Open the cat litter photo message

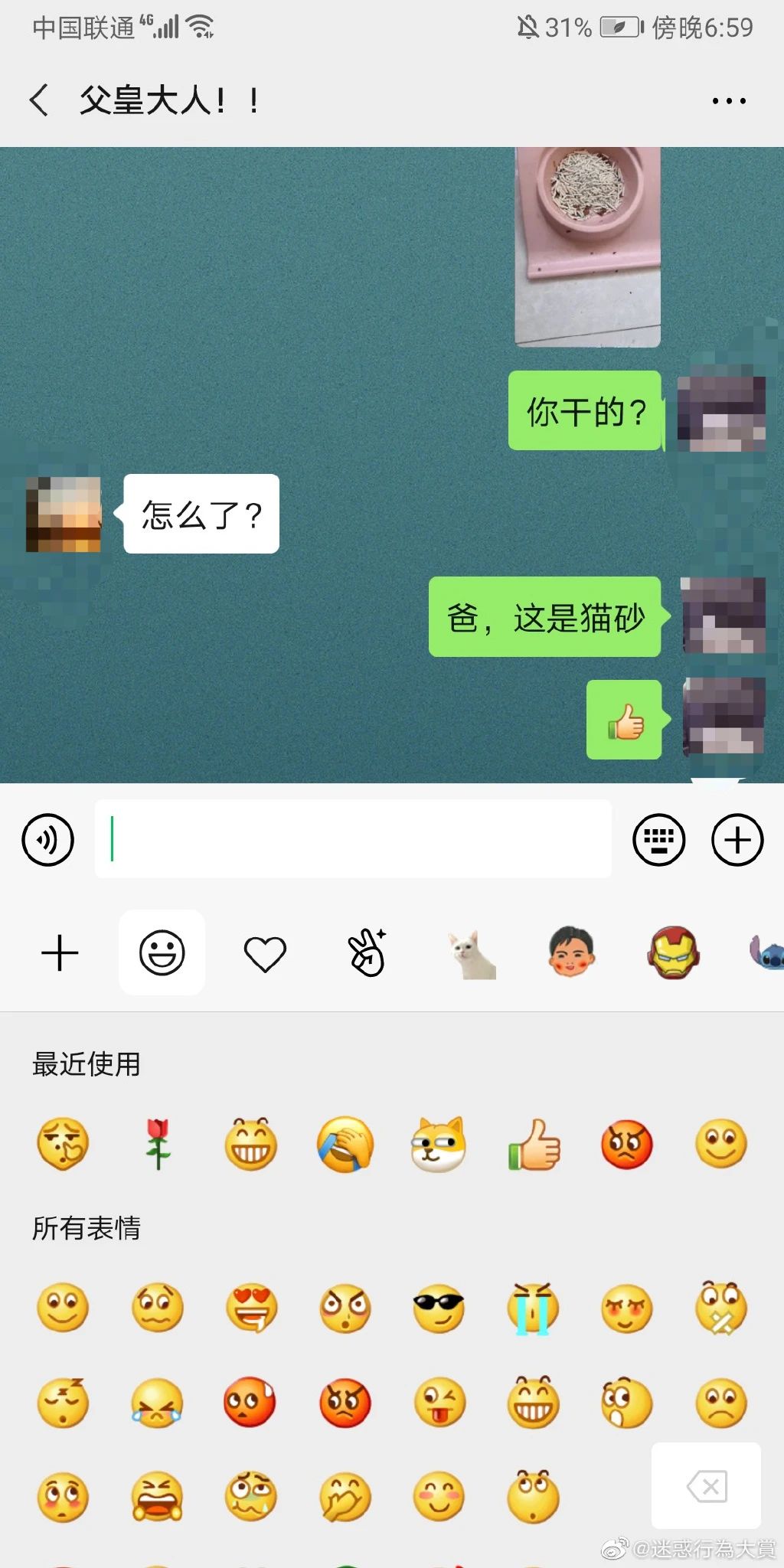(x=587, y=247)
